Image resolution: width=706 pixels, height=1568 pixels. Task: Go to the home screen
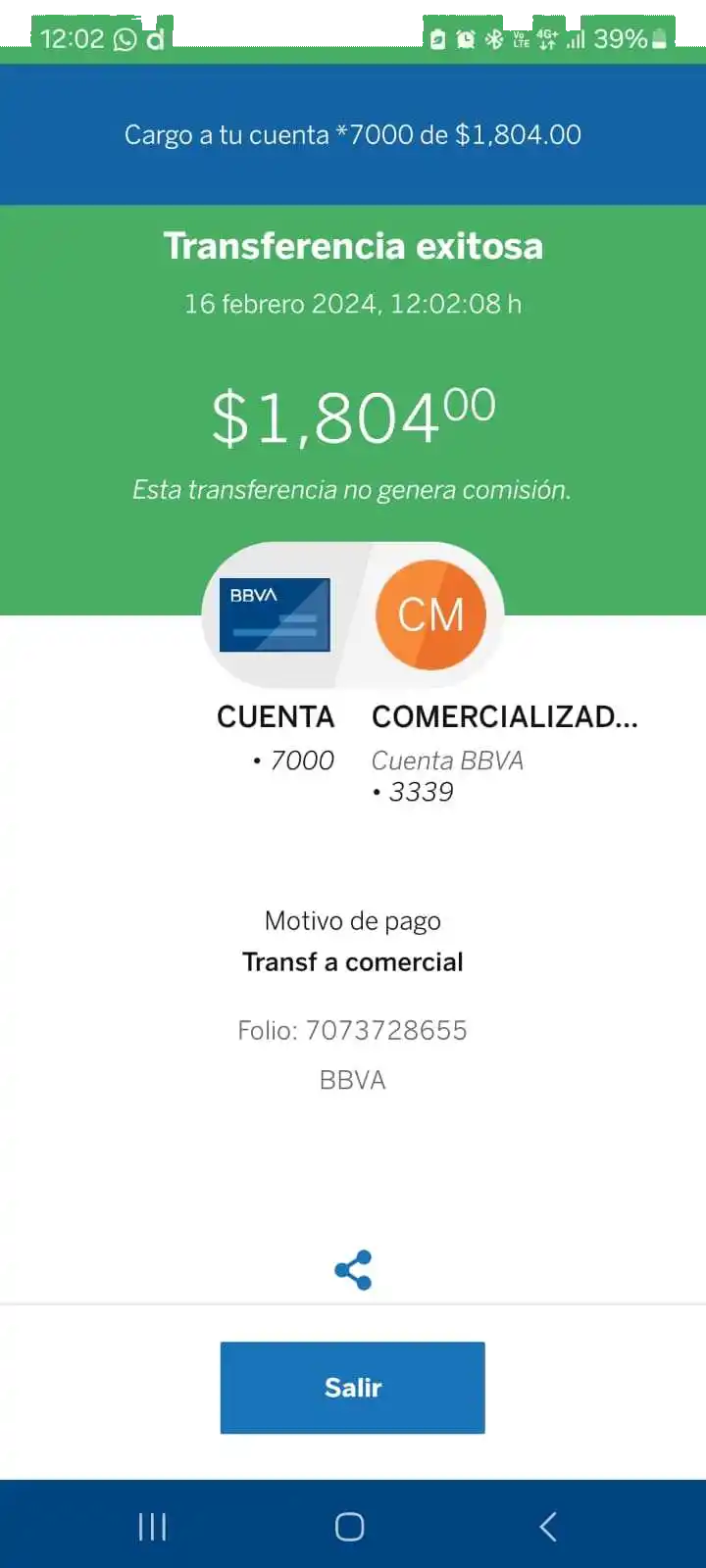point(350,1526)
